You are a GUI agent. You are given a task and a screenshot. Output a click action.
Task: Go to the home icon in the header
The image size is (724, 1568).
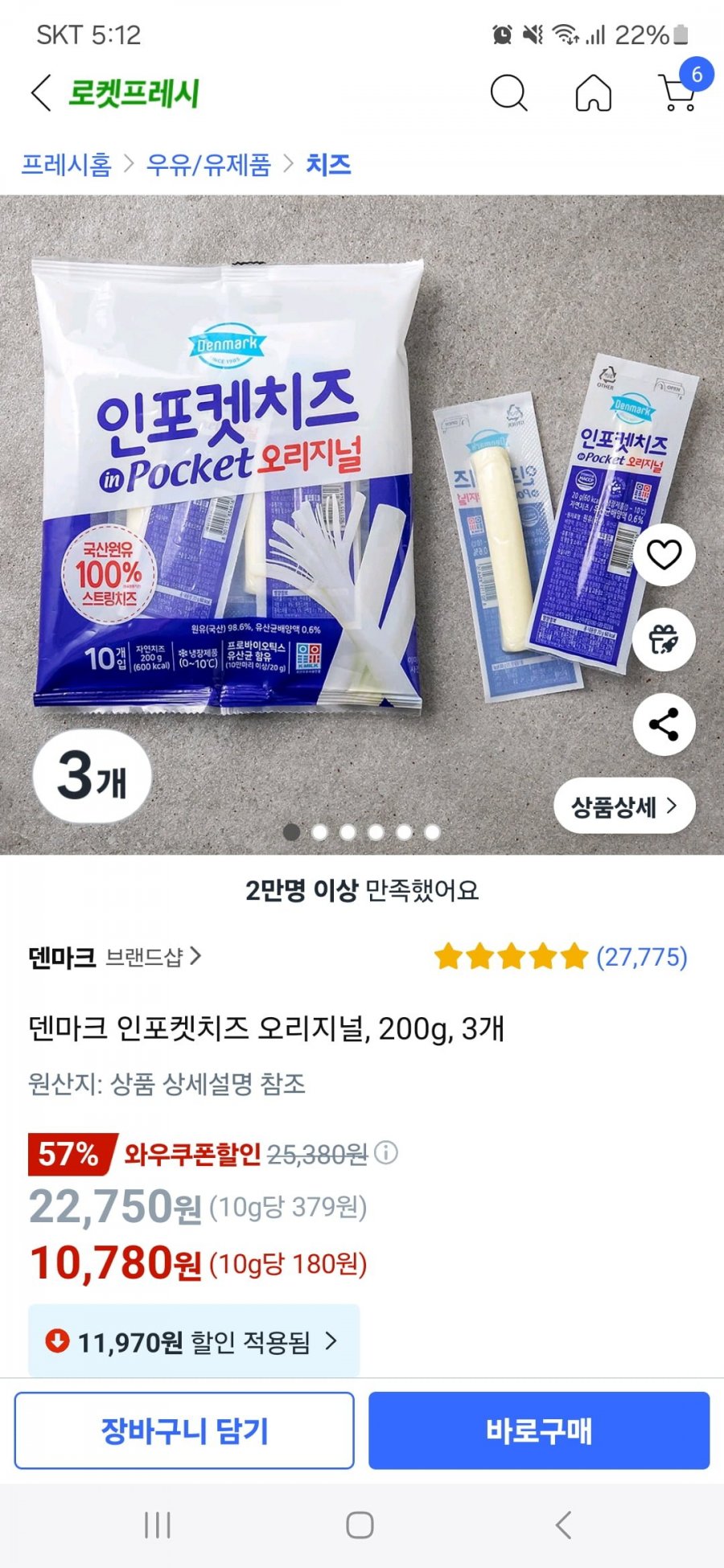[593, 93]
